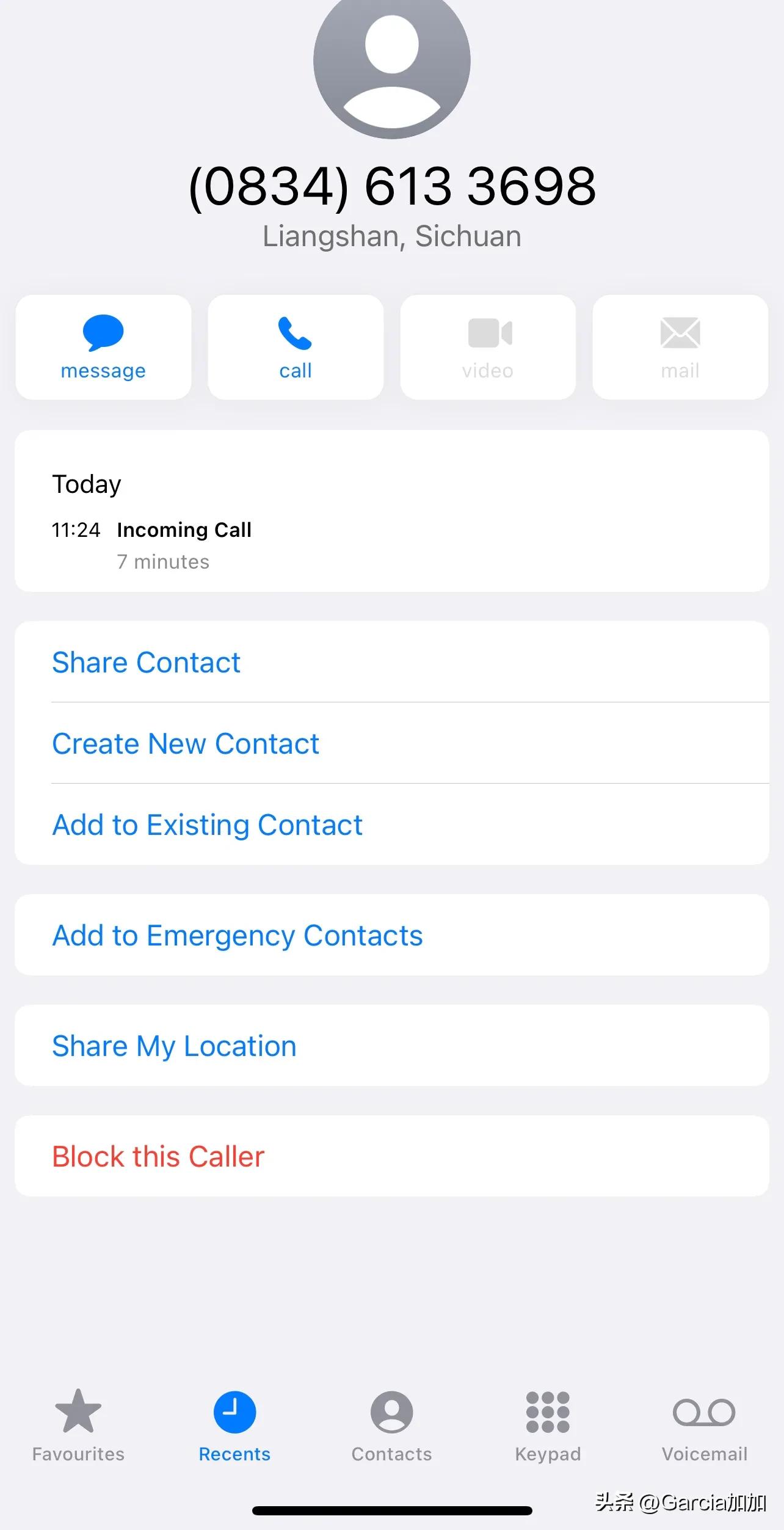The width and height of the screenshot is (784, 1530).
Task: Choose Add to Existing Contact
Action: tap(208, 825)
